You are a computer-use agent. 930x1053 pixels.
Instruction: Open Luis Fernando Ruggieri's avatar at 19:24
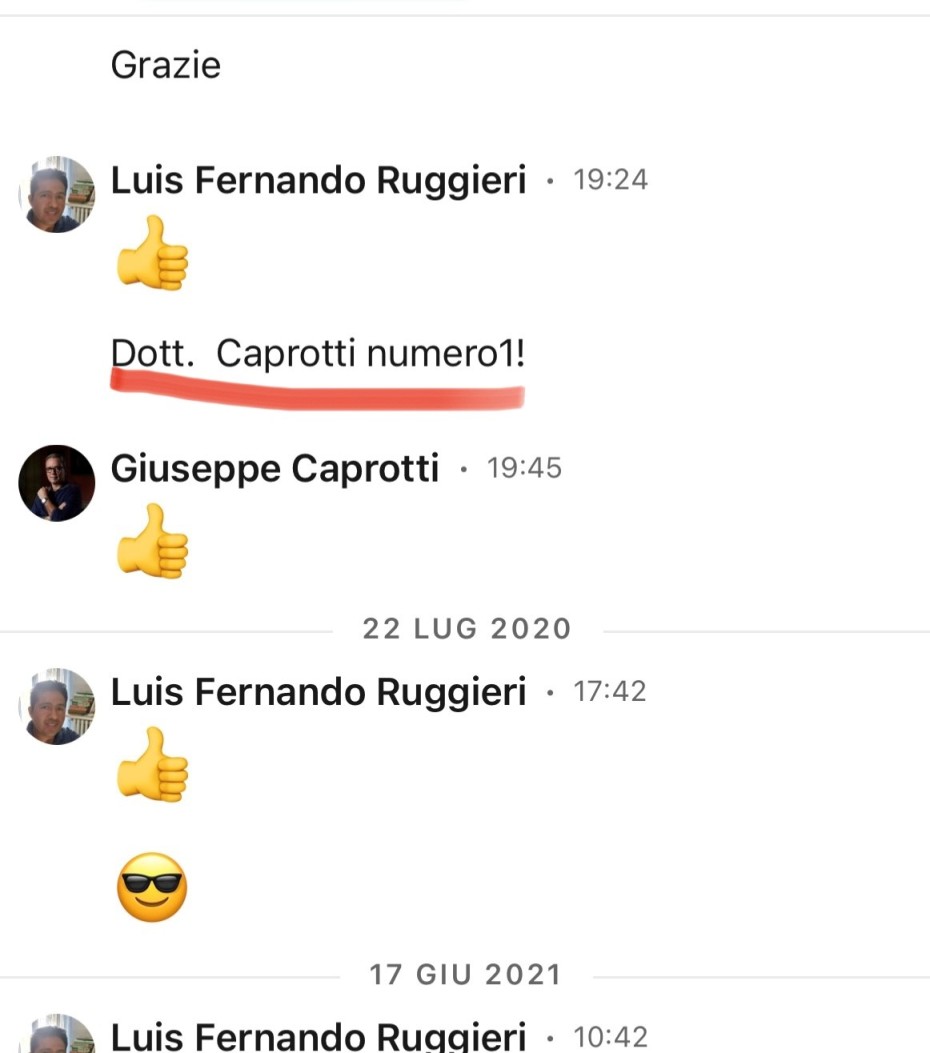57,194
